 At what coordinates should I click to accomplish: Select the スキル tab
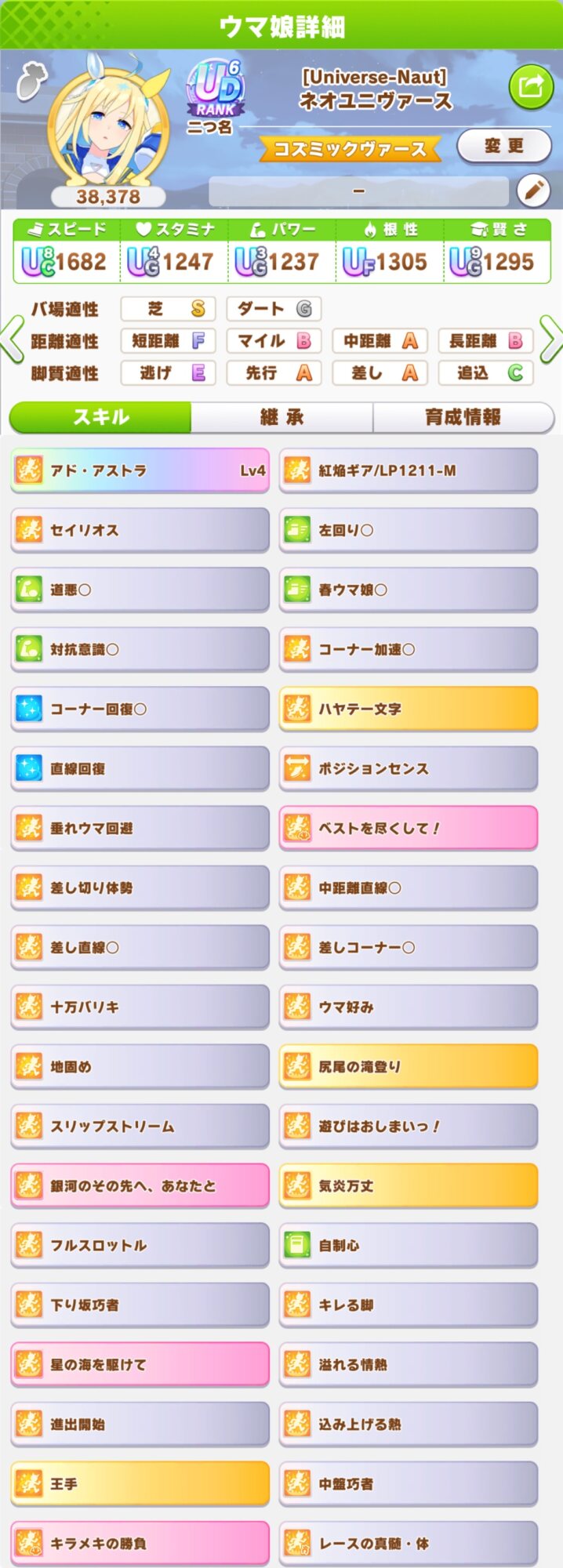(x=100, y=417)
